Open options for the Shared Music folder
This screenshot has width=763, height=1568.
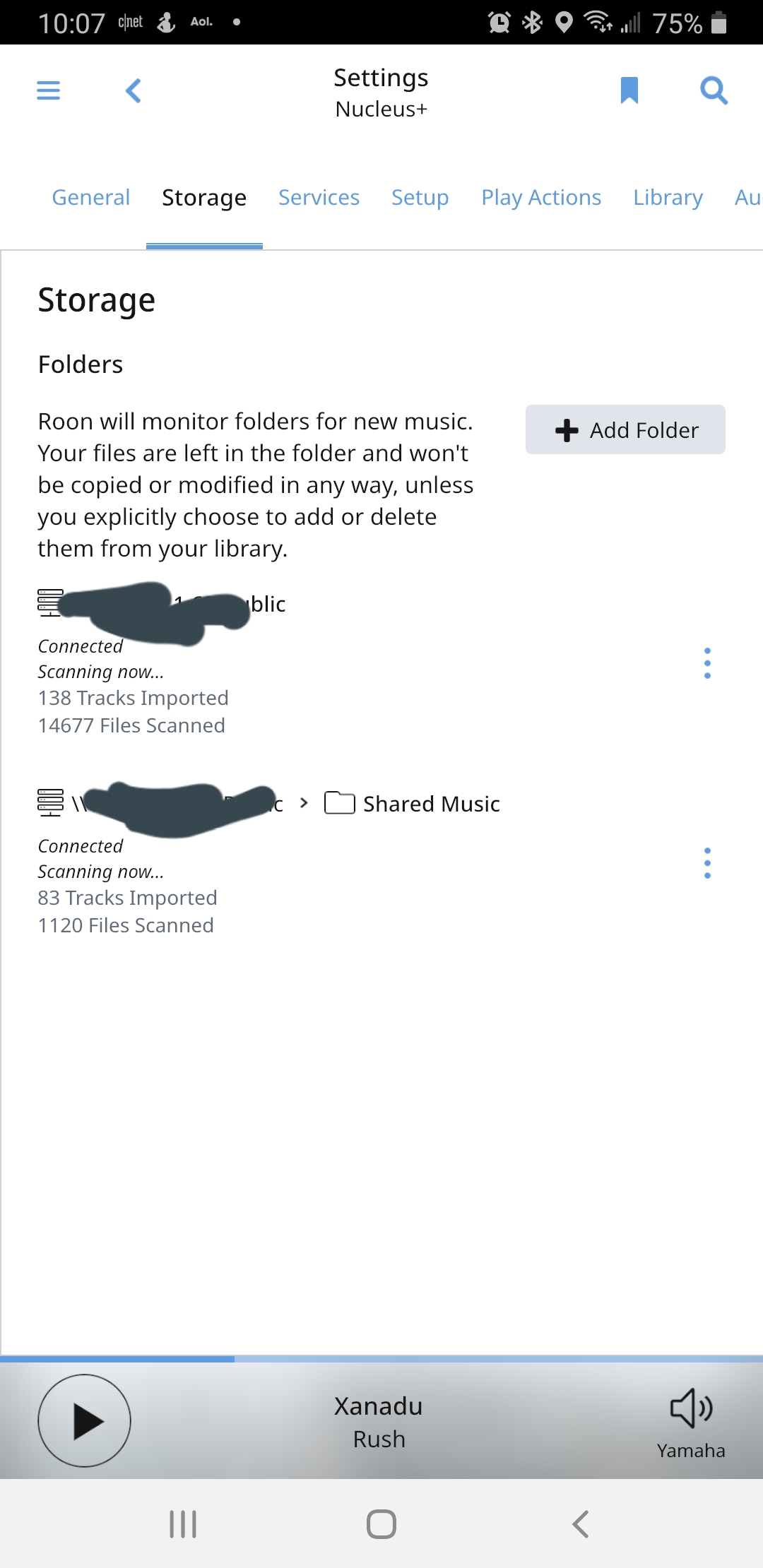(x=707, y=863)
